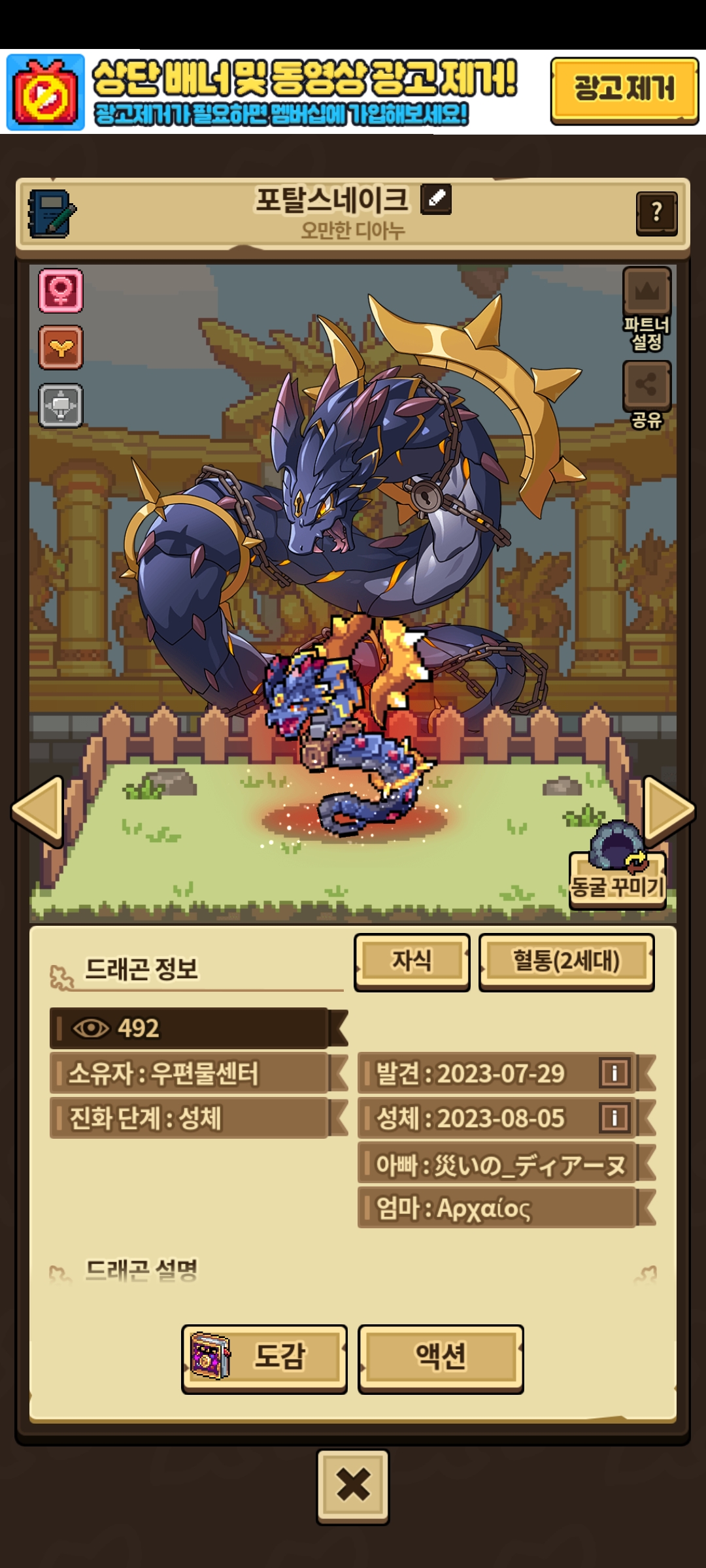Show the next dragon with right arrow
This screenshot has width=706, height=1568.
668,810
